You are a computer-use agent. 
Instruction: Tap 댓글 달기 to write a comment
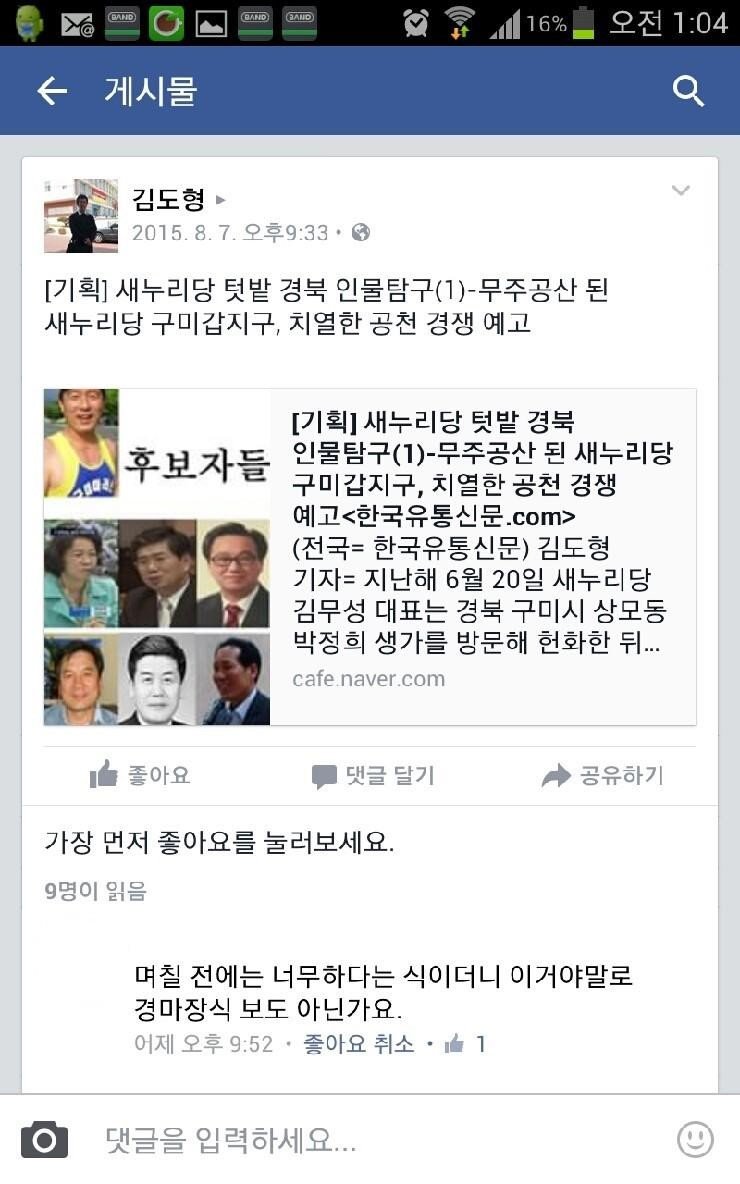coord(373,776)
